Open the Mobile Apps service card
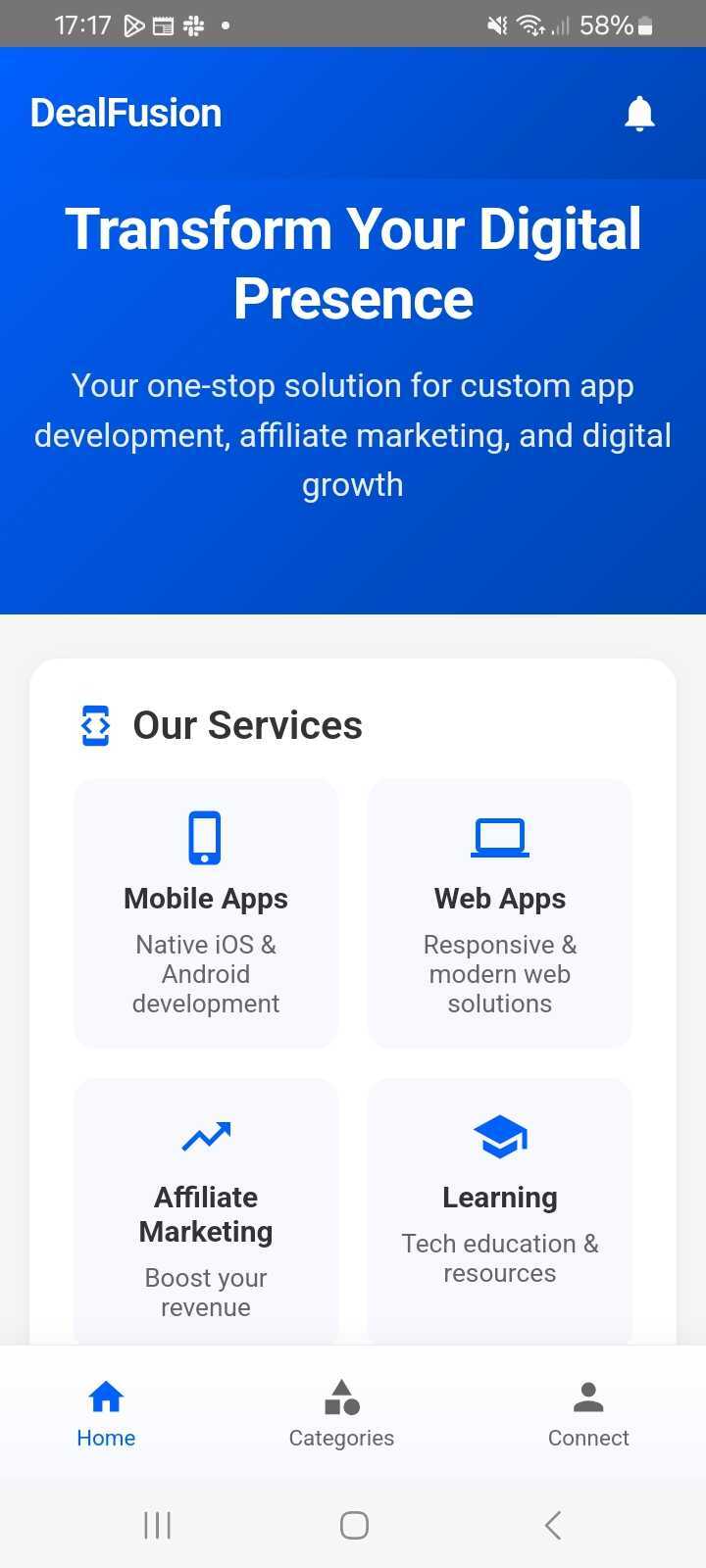 [206, 912]
